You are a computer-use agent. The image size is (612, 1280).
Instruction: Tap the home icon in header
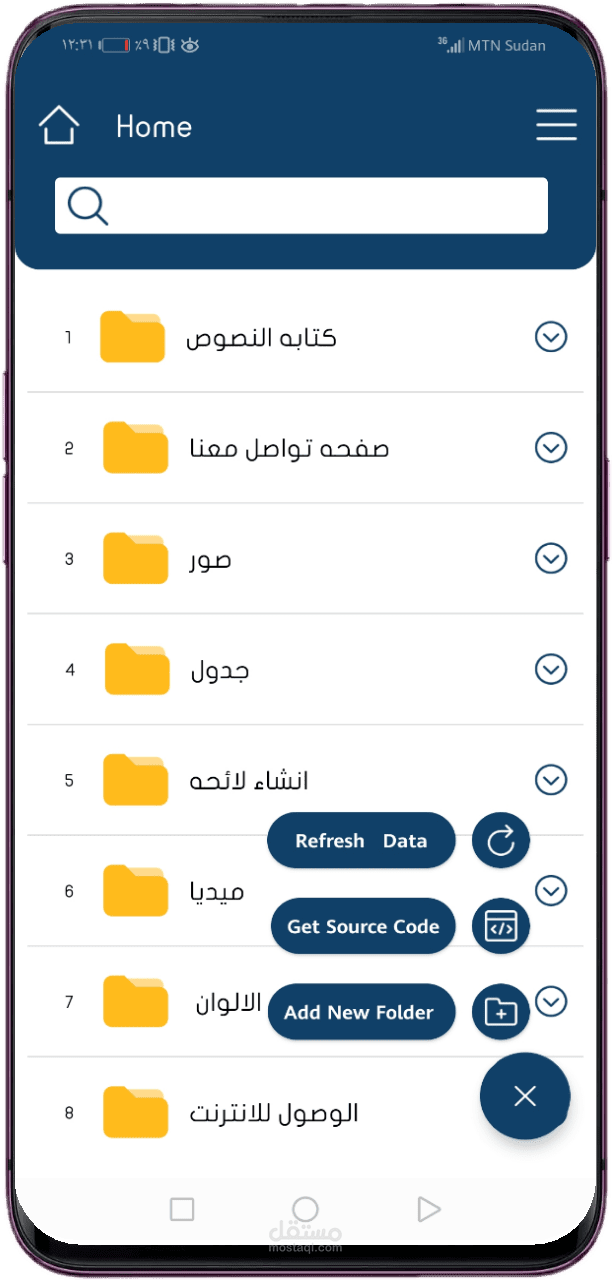coord(58,125)
